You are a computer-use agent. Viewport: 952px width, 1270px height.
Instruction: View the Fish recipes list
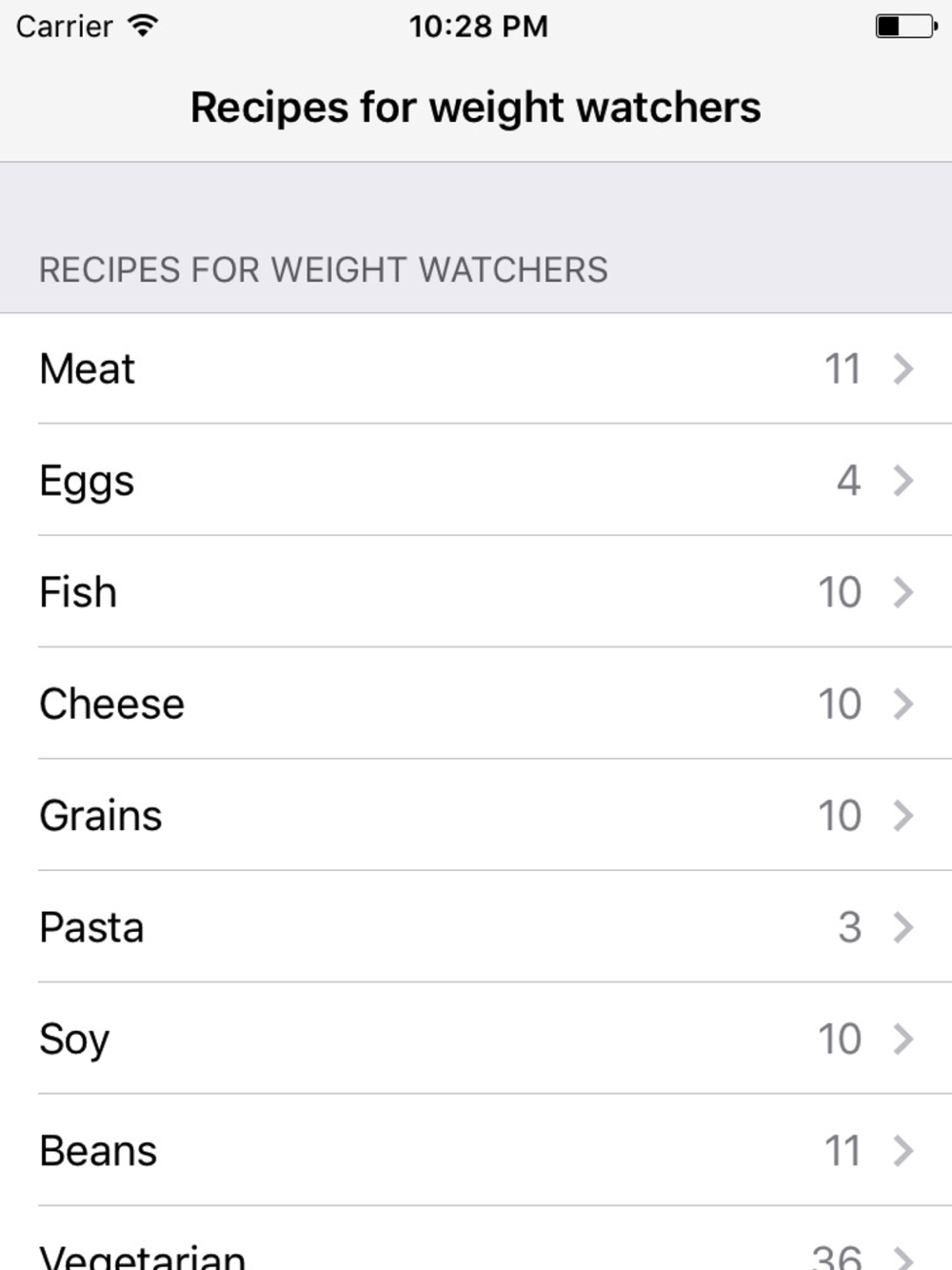click(476, 592)
